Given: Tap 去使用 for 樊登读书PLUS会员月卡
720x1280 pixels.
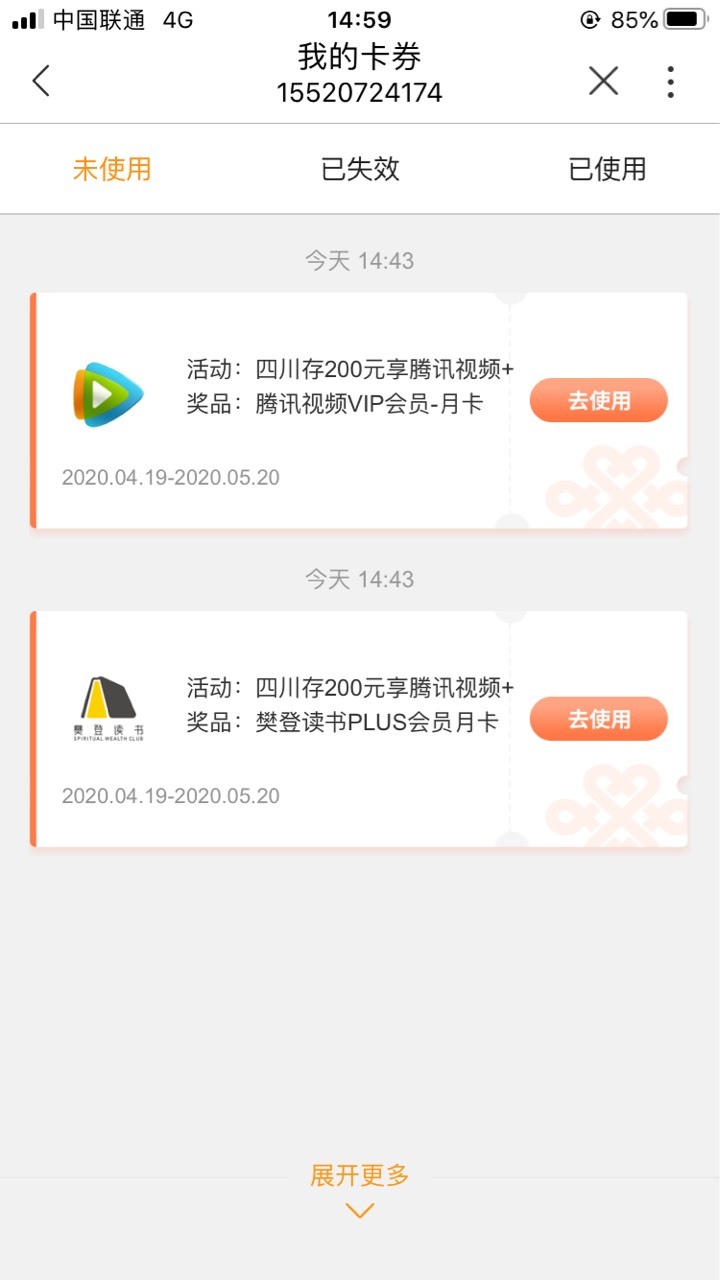Looking at the screenshot, I should 598,719.
